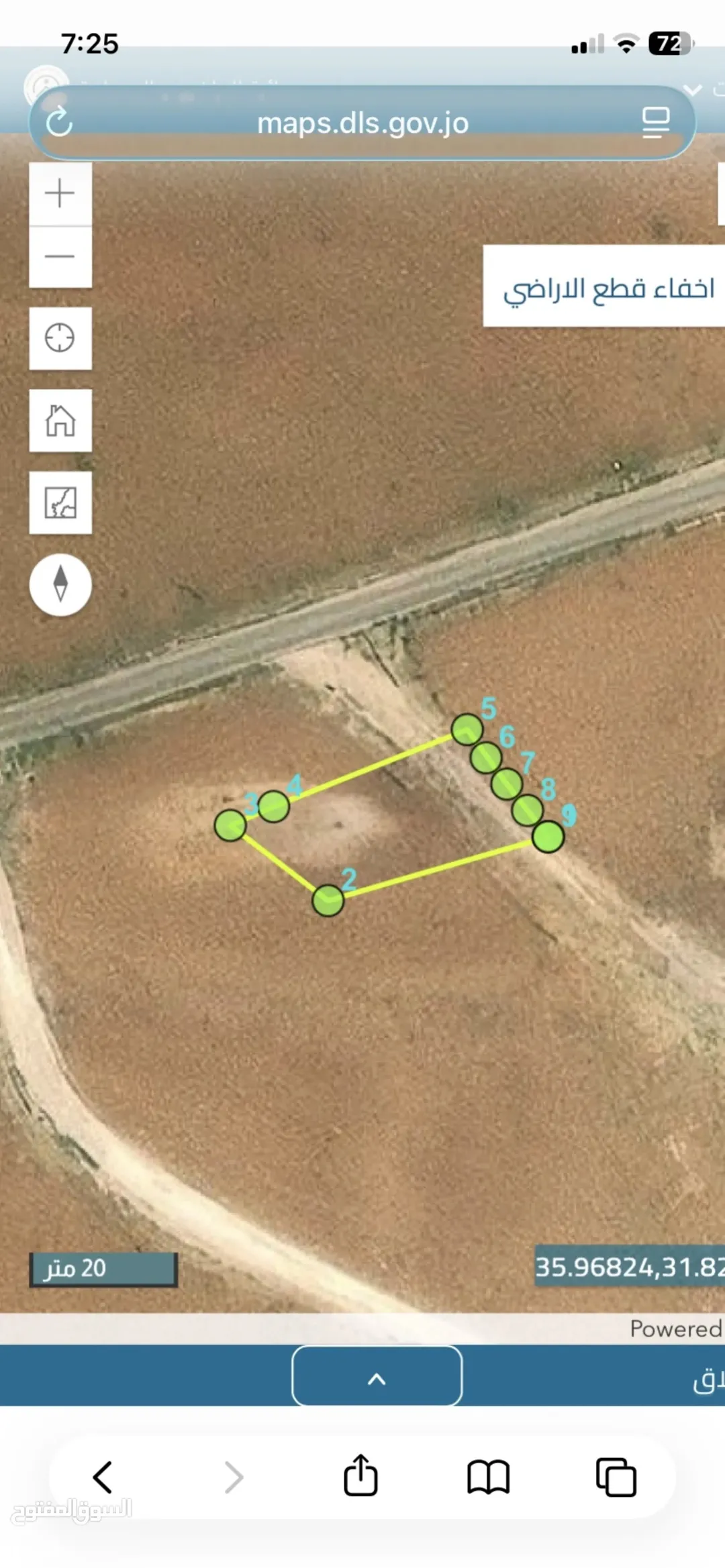
Task: Open Safari bookmarks
Action: [x=488, y=1477]
